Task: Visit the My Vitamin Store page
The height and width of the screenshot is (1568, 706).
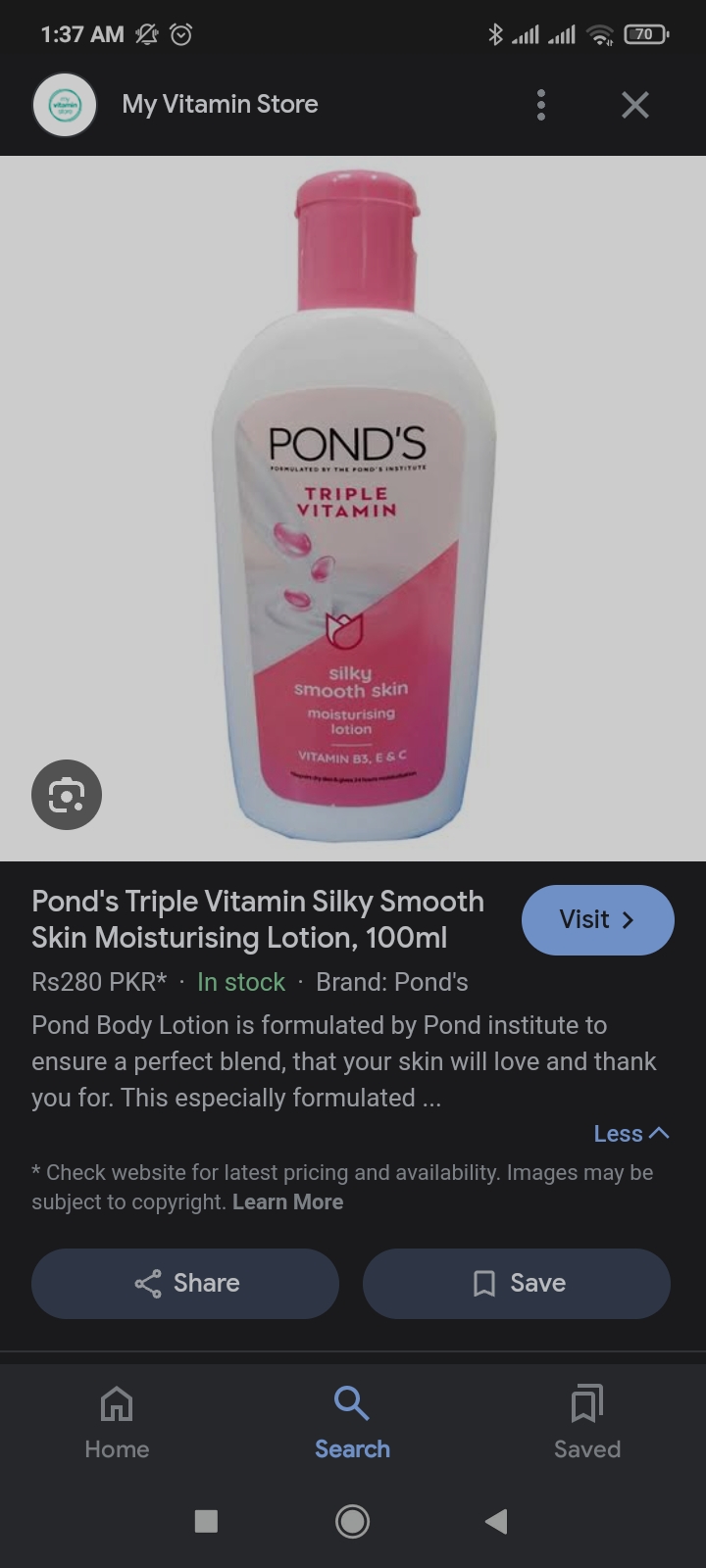Action: coord(597,919)
